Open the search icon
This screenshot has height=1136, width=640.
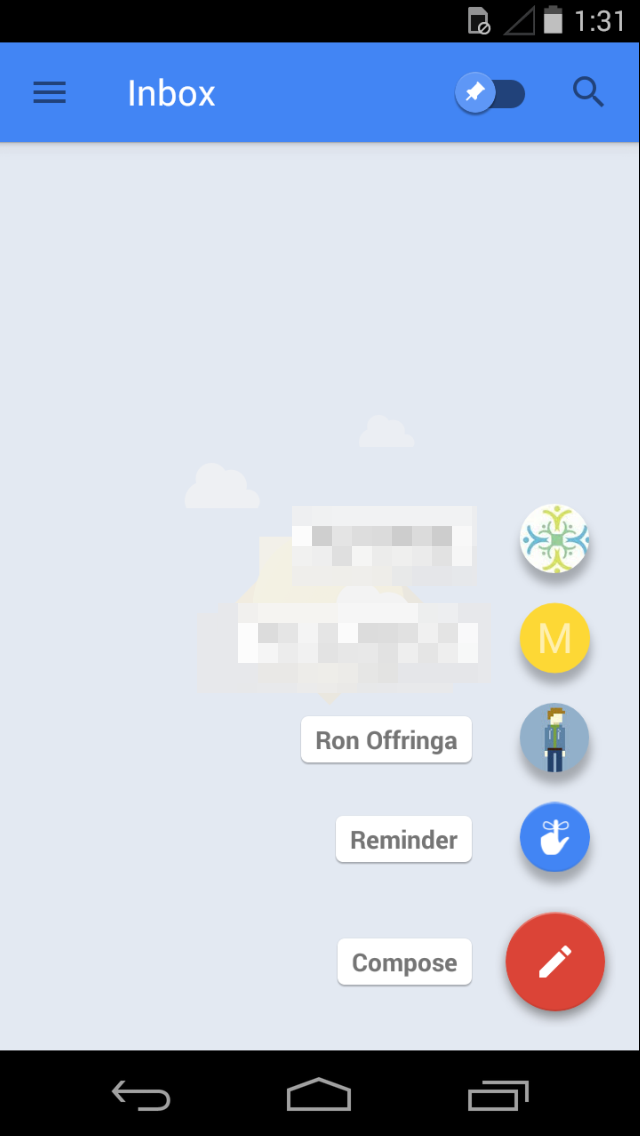(x=588, y=93)
